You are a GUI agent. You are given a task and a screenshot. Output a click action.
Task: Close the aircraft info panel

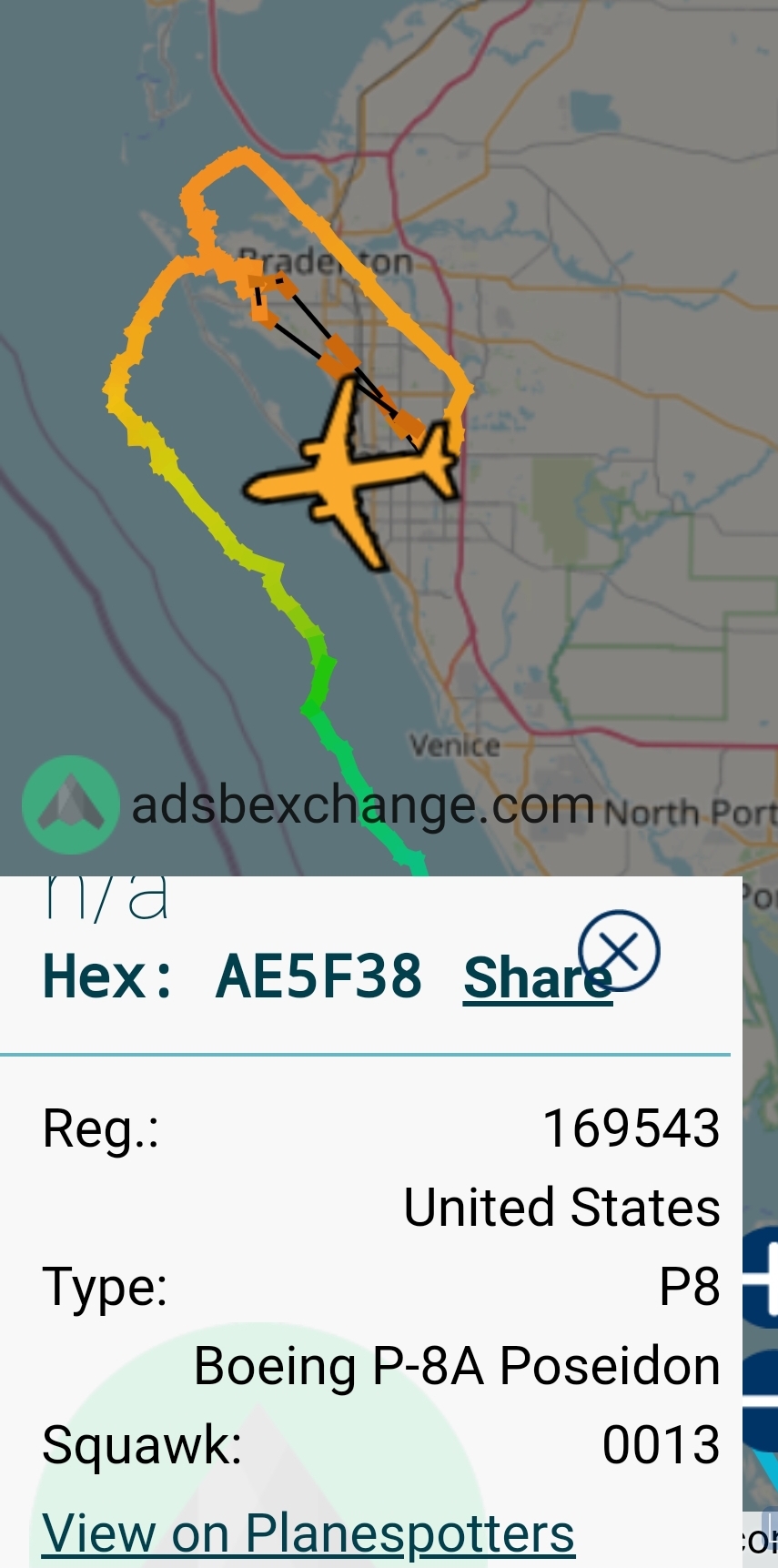[x=619, y=951]
